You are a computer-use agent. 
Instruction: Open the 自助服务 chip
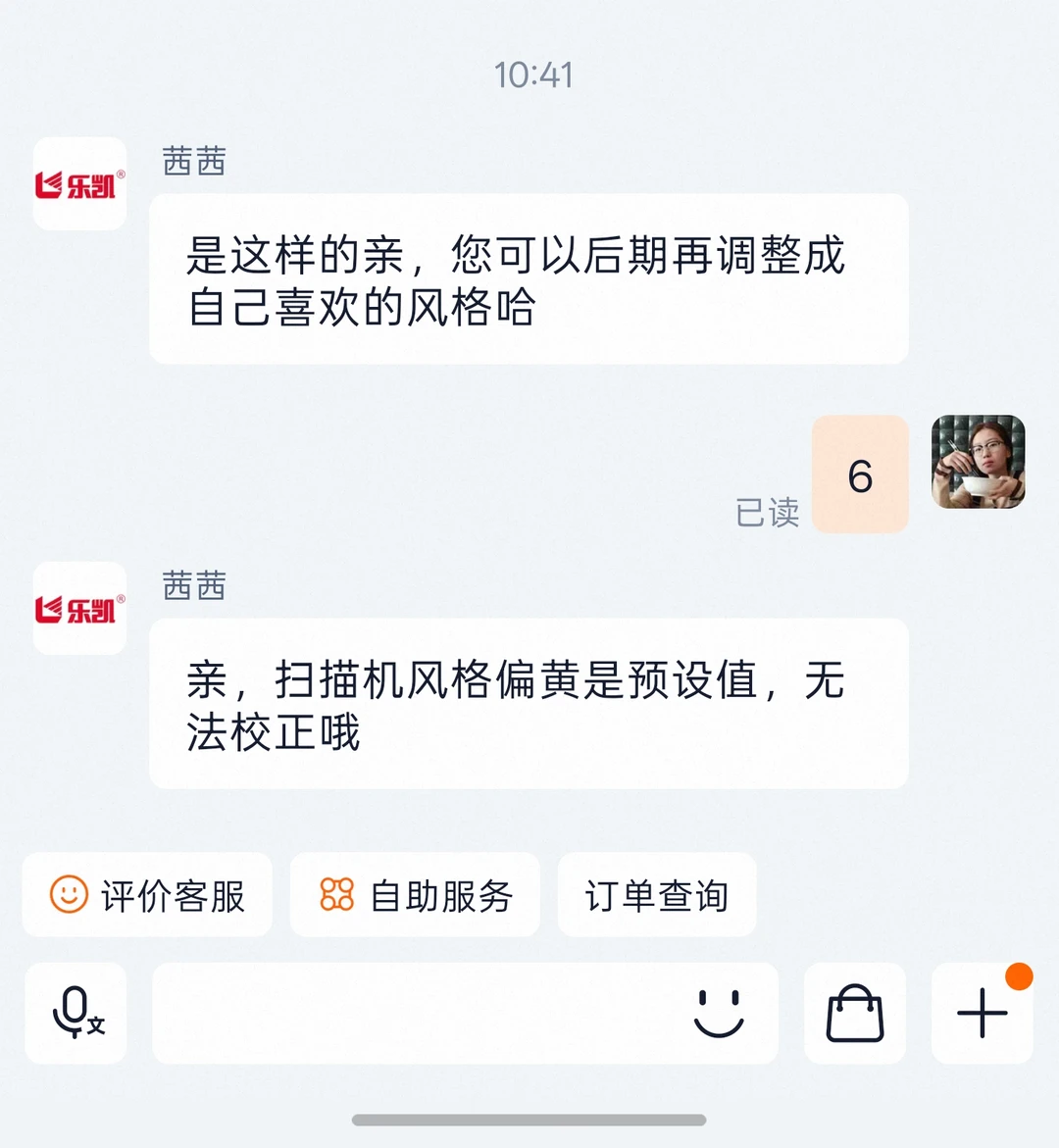pyautogui.click(x=415, y=895)
